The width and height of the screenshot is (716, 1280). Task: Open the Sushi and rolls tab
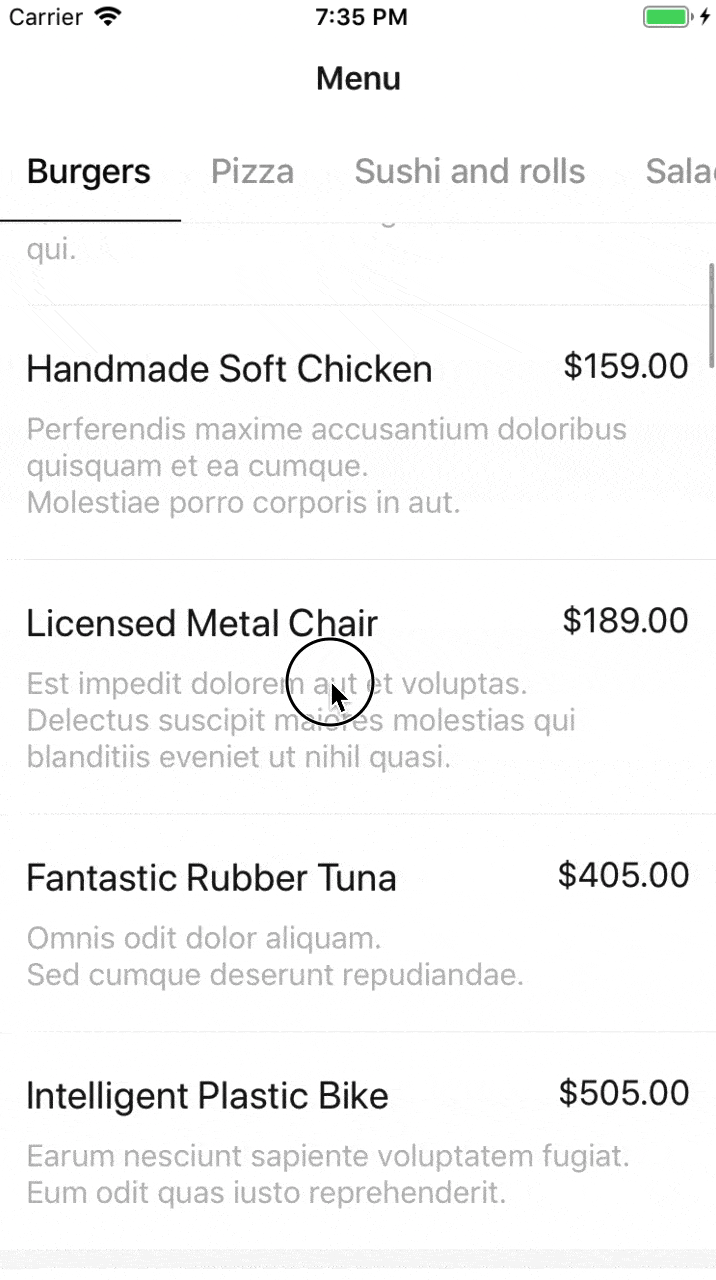(470, 172)
